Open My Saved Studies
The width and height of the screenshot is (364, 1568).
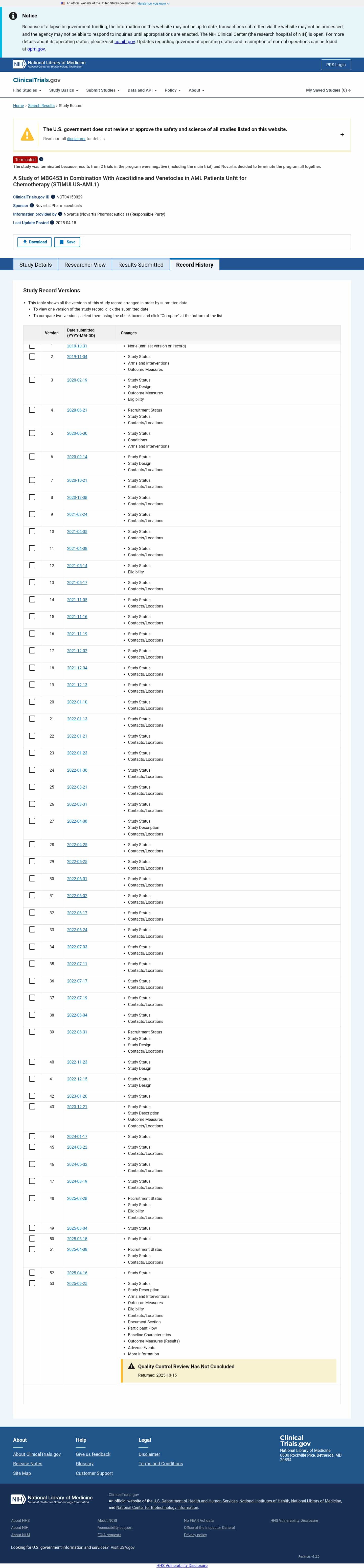(x=328, y=90)
